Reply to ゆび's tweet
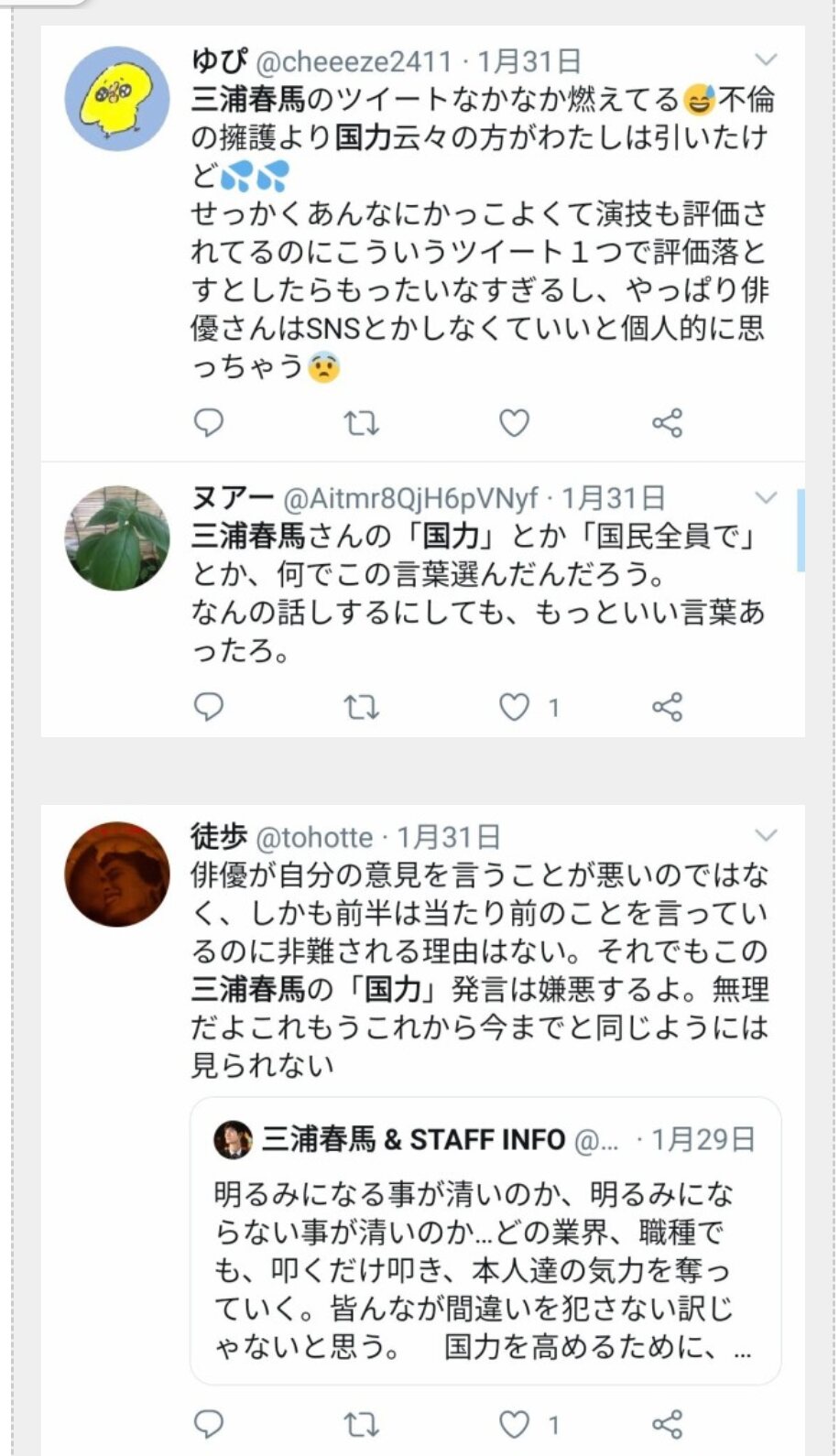This screenshot has width=839, height=1456. point(209,422)
